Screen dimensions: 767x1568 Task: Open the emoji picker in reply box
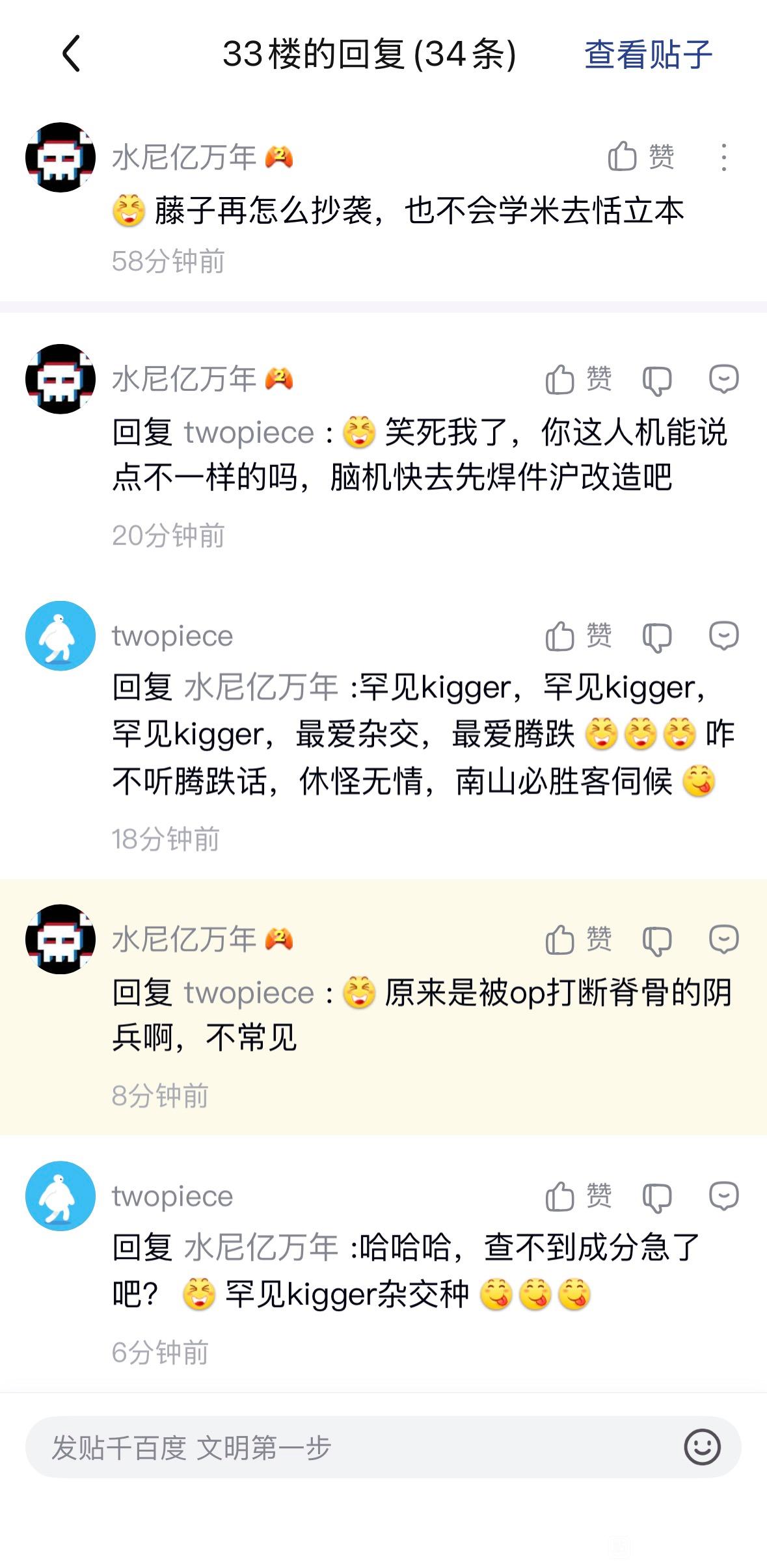pos(702,1447)
